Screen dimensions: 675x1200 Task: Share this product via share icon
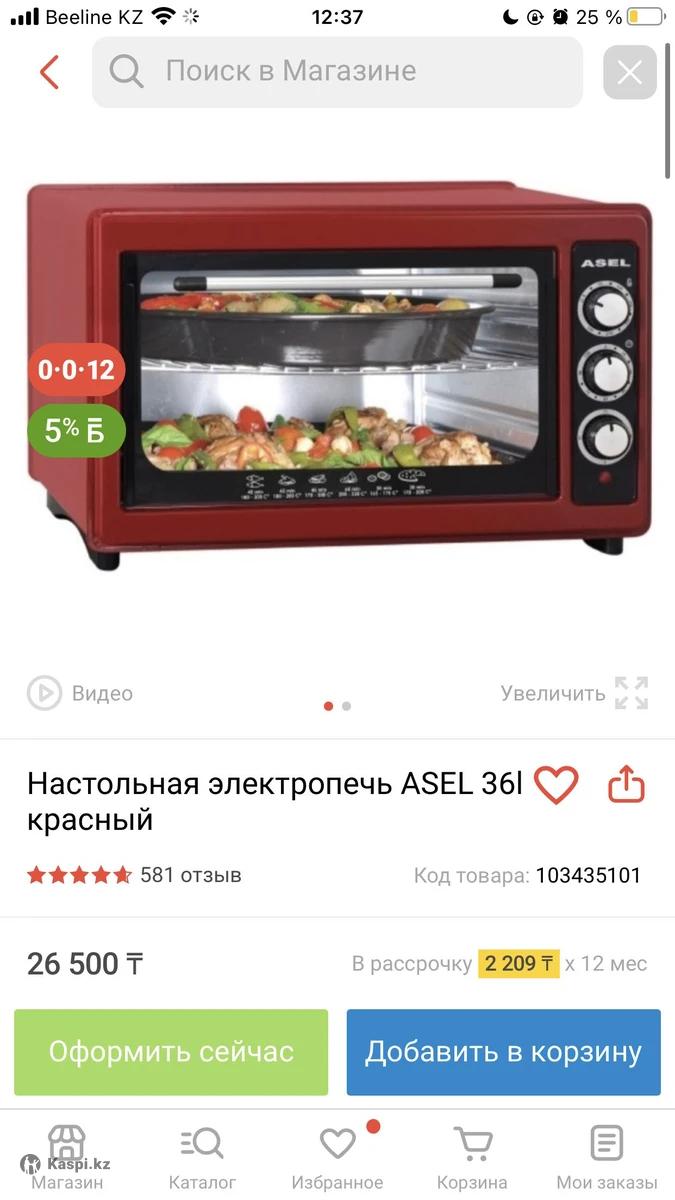point(627,785)
